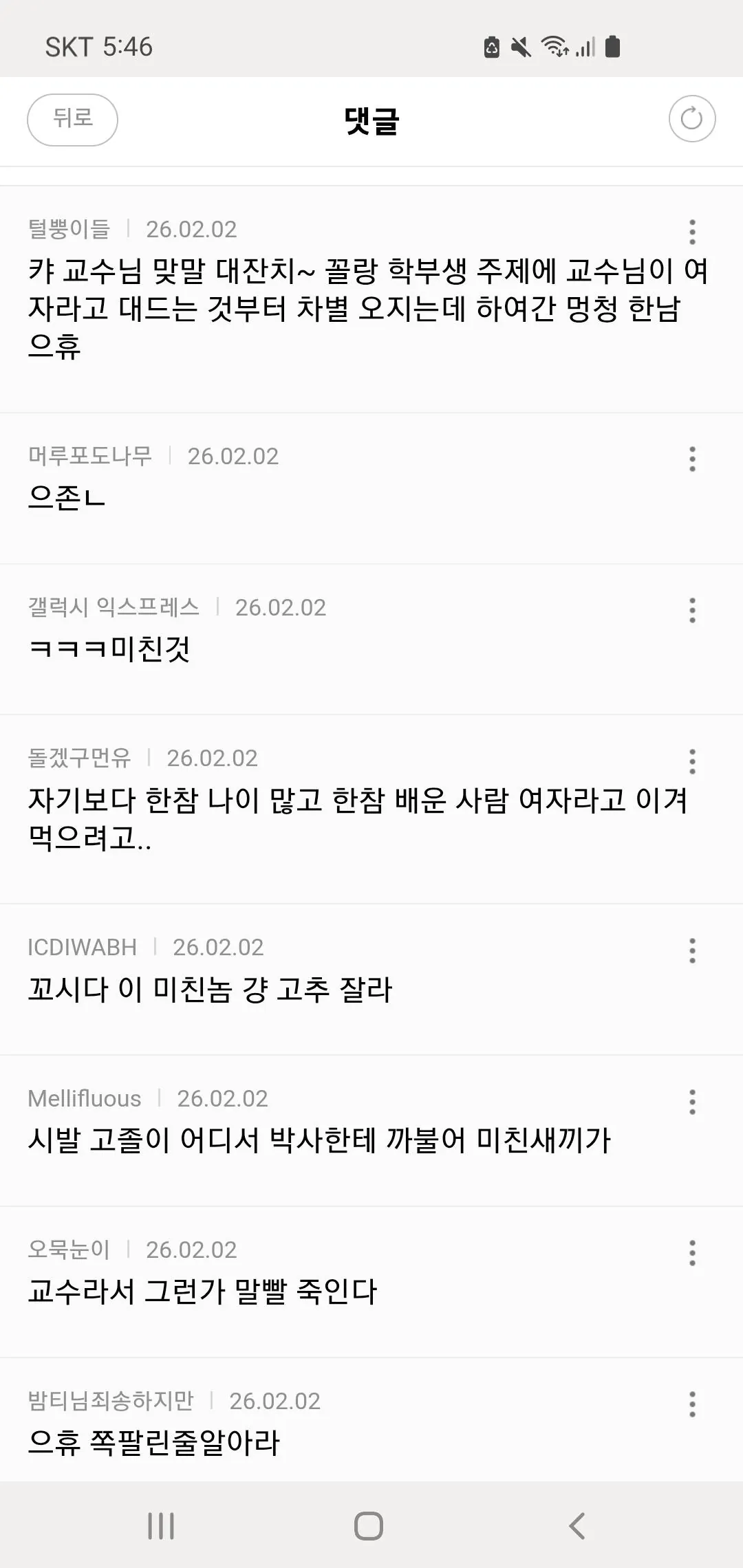Open options menu for 머루포도나무's comment

(692, 459)
